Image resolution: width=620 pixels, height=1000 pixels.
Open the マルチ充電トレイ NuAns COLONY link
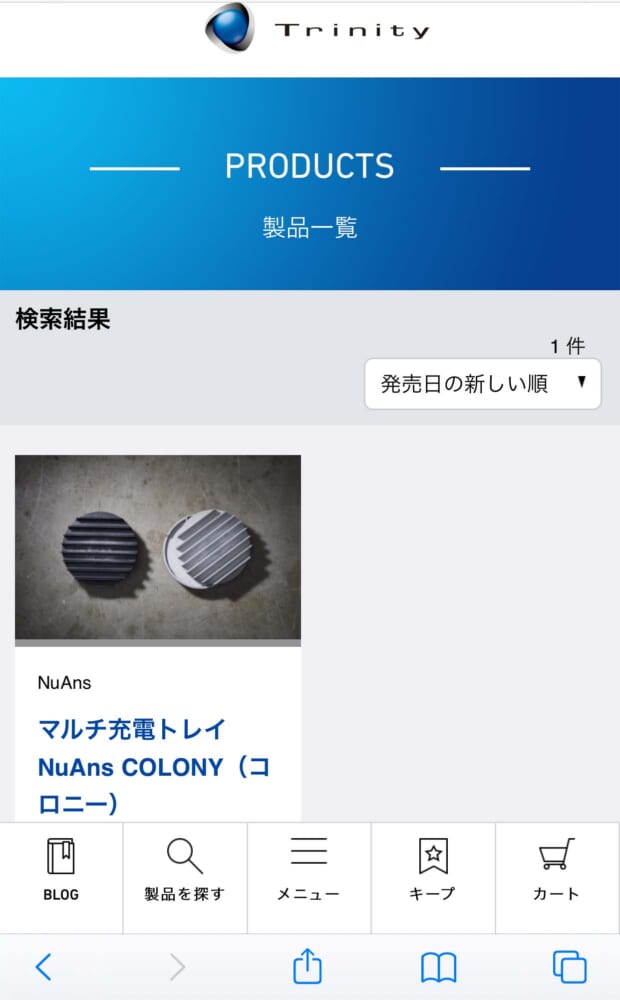pyautogui.click(x=153, y=767)
